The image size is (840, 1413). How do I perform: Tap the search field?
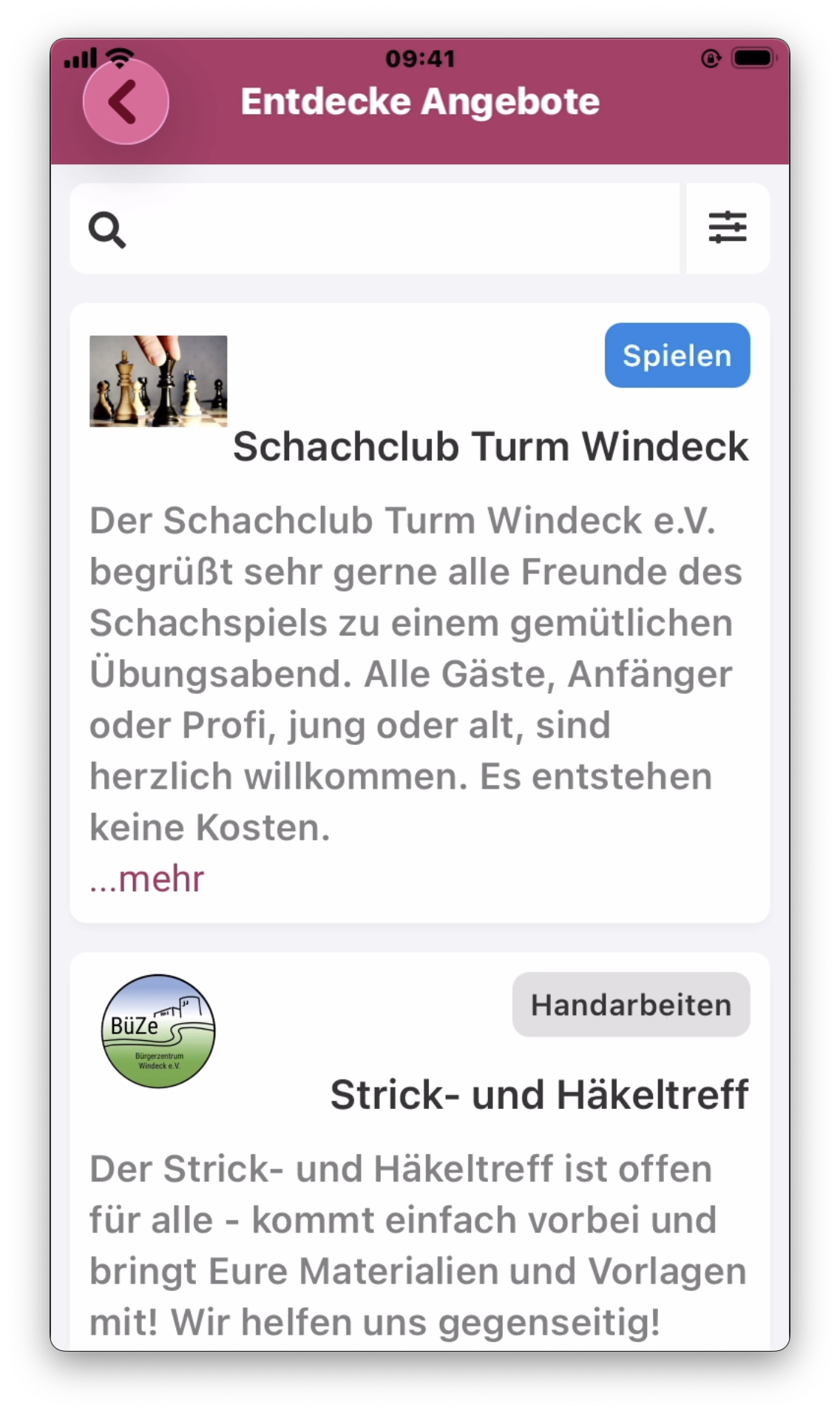(x=399, y=229)
